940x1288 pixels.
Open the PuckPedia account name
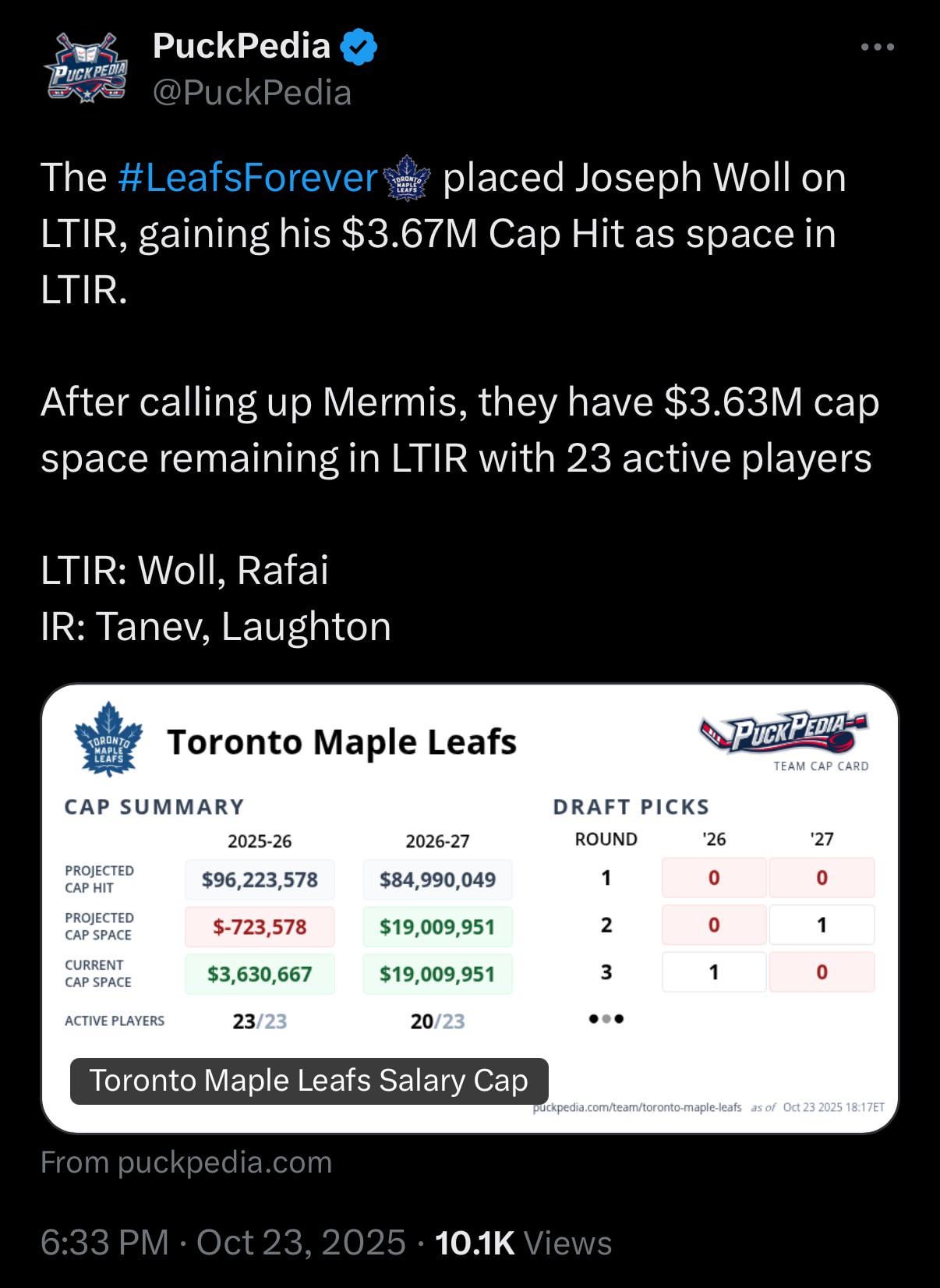tap(242, 46)
